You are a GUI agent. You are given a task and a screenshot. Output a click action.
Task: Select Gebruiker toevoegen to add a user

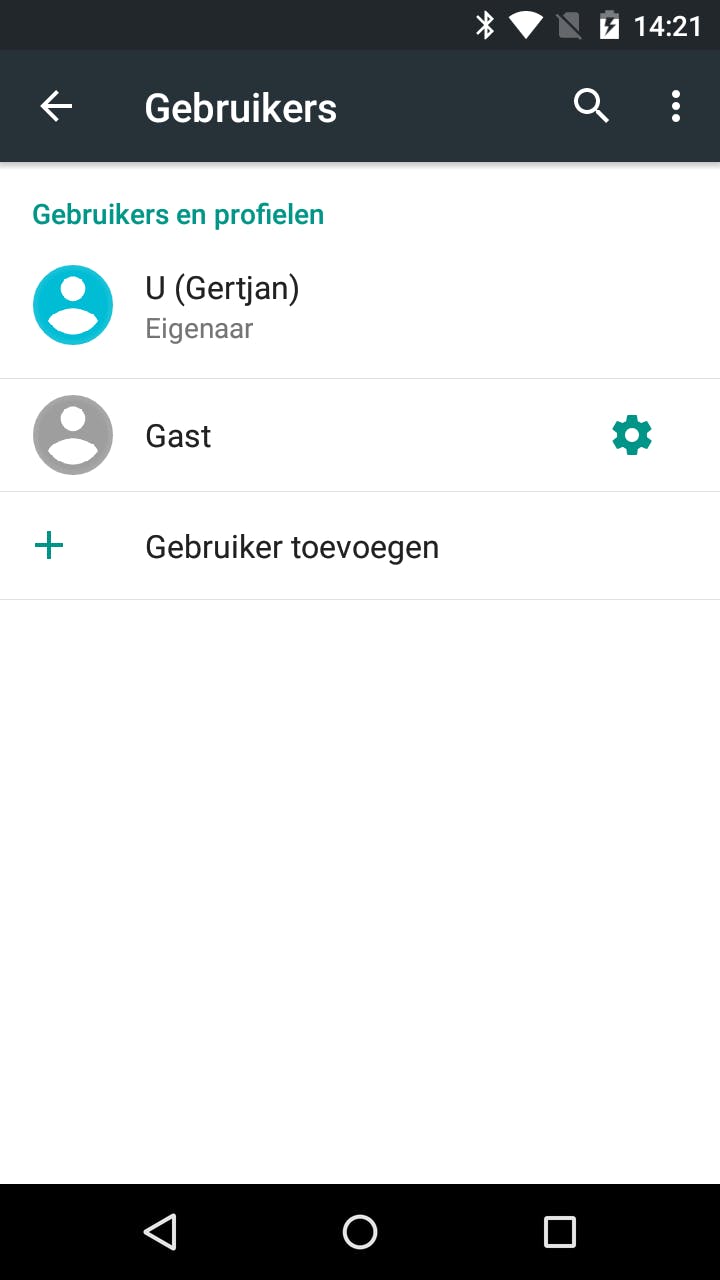(x=291, y=547)
